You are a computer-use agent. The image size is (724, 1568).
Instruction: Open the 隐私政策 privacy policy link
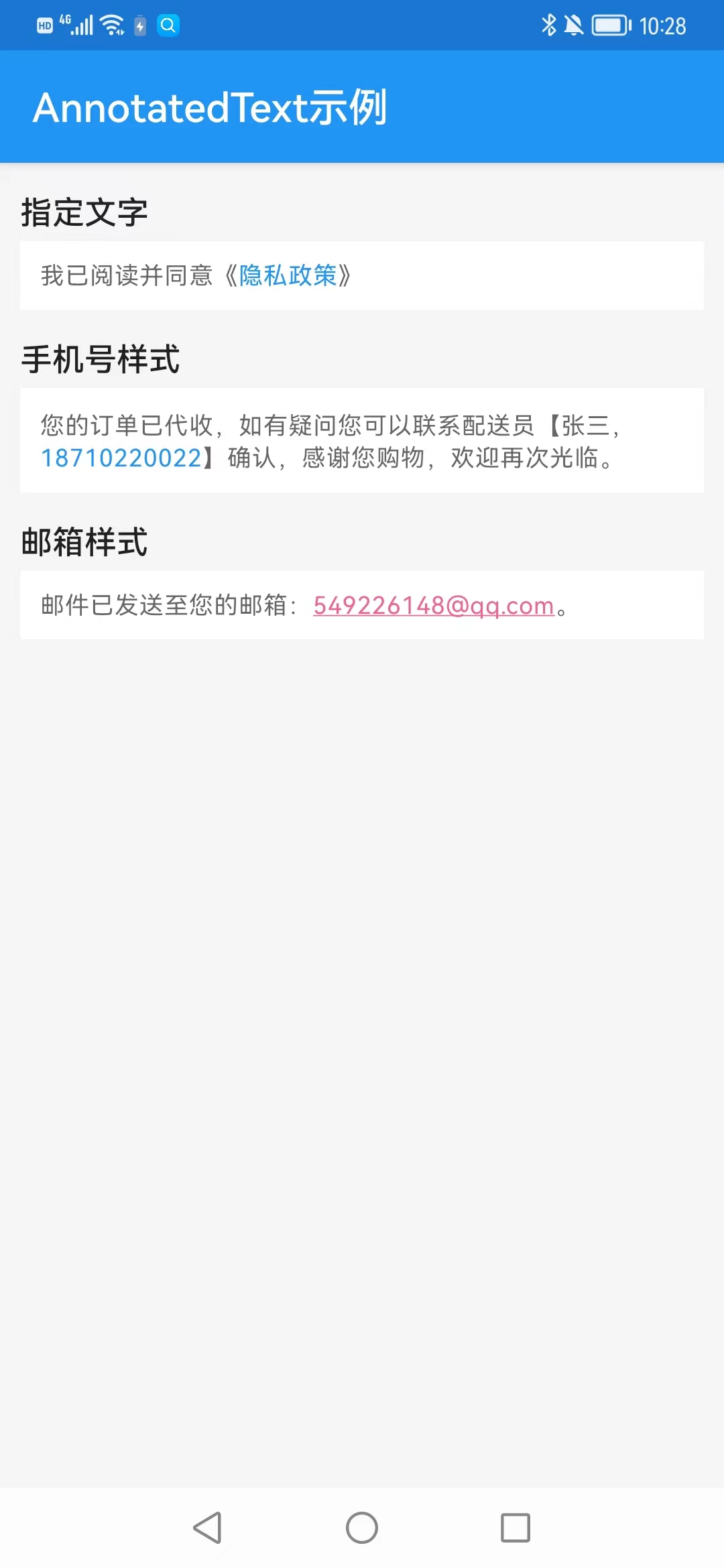coord(288,275)
